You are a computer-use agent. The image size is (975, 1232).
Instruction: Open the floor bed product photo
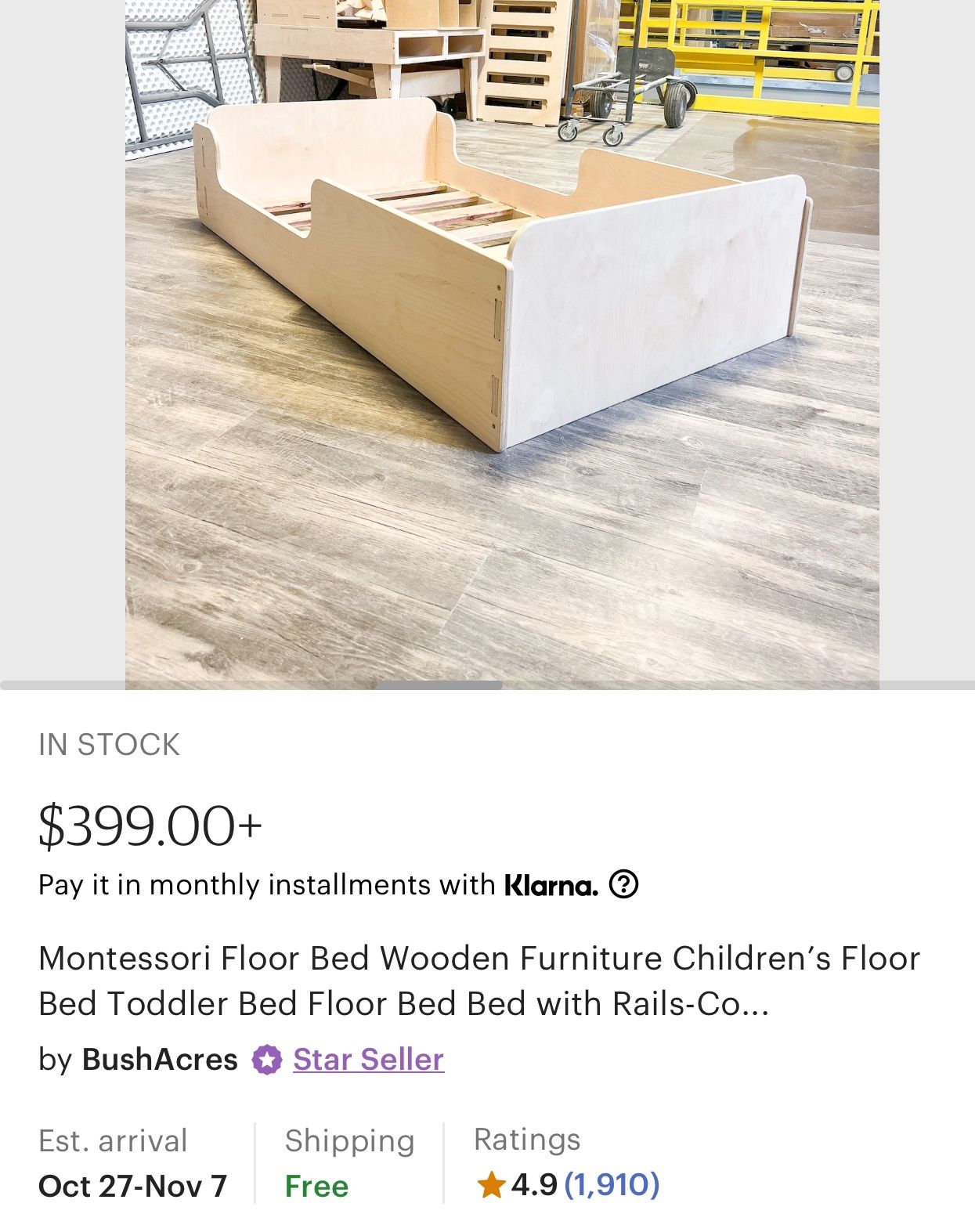pyautogui.click(x=501, y=345)
